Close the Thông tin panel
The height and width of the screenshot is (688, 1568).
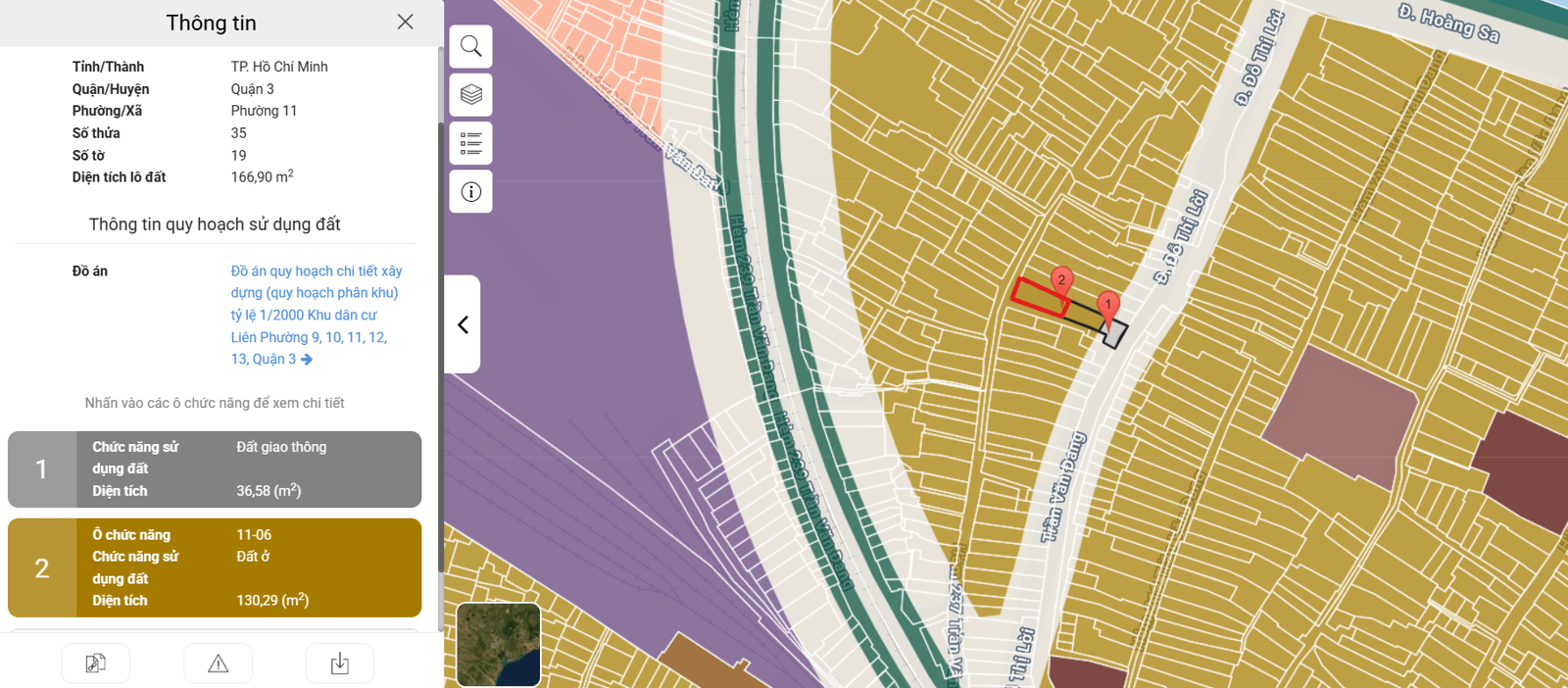point(405,22)
